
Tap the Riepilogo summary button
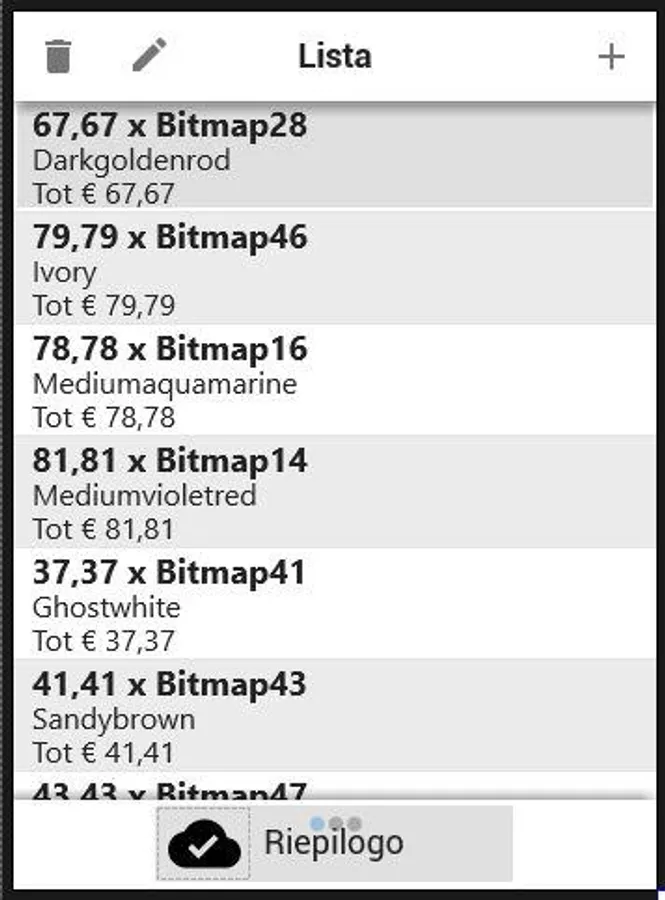point(334,843)
